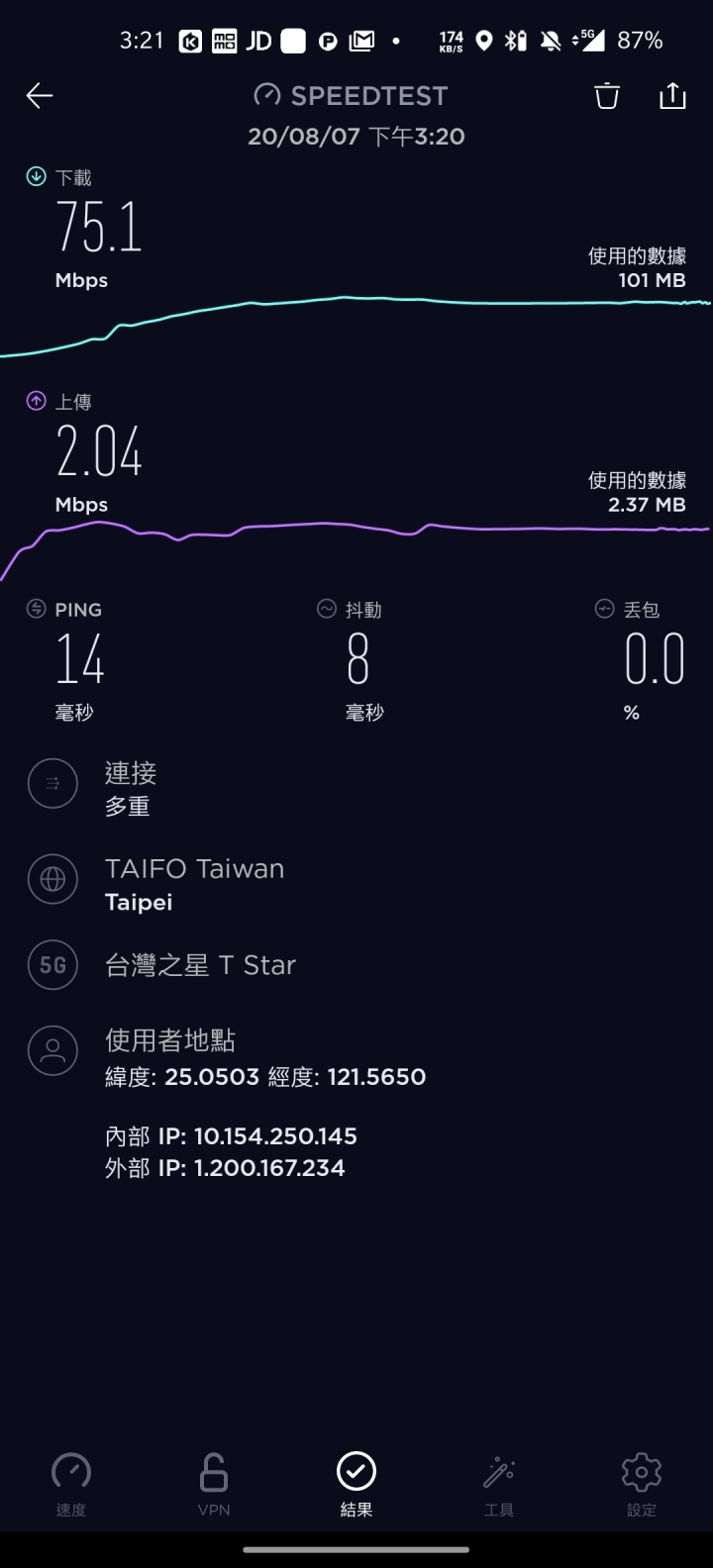713x1568 pixels.
Task: Open the VPN tab
Action: coord(214,1484)
